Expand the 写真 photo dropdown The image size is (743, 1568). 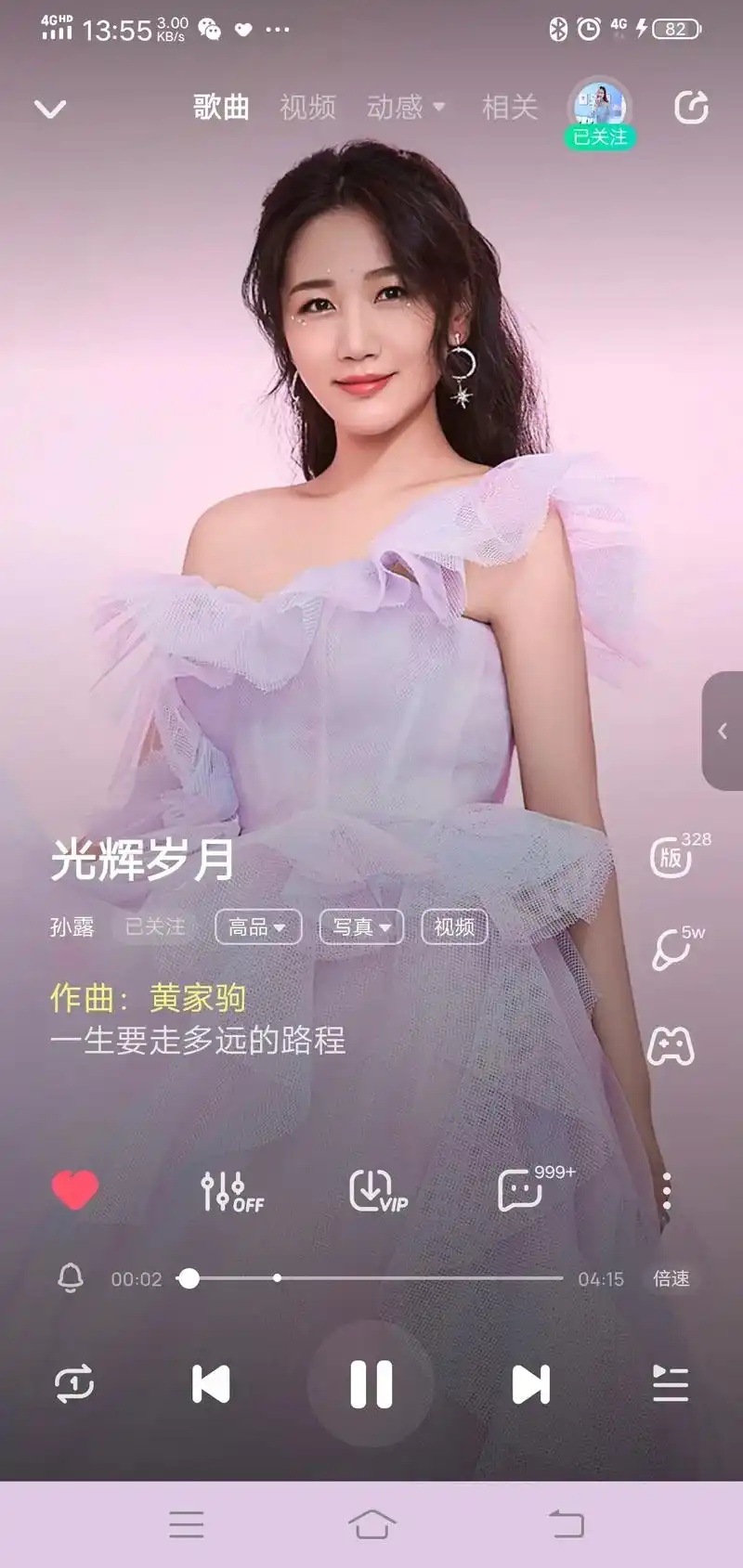[361, 927]
